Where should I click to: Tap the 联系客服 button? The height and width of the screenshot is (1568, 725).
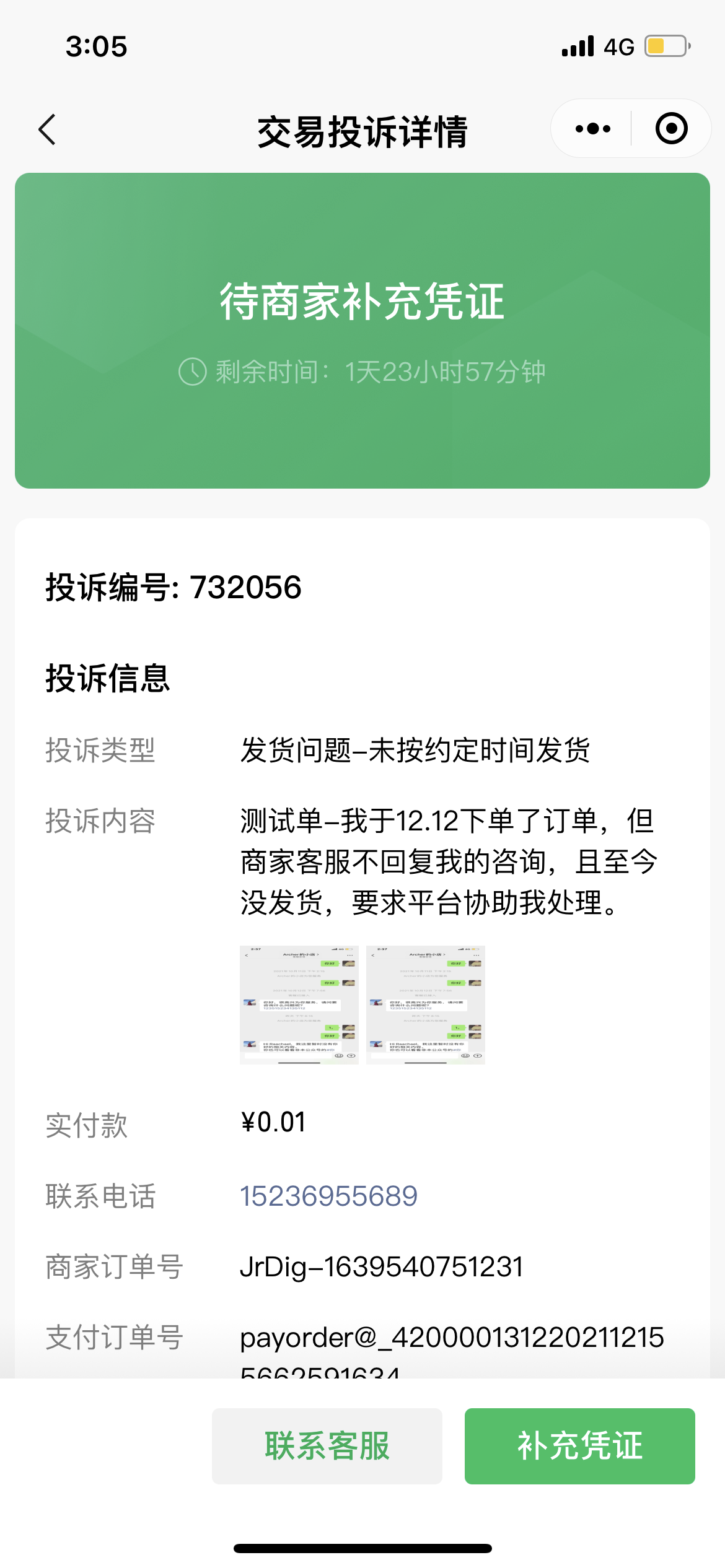327,1446
